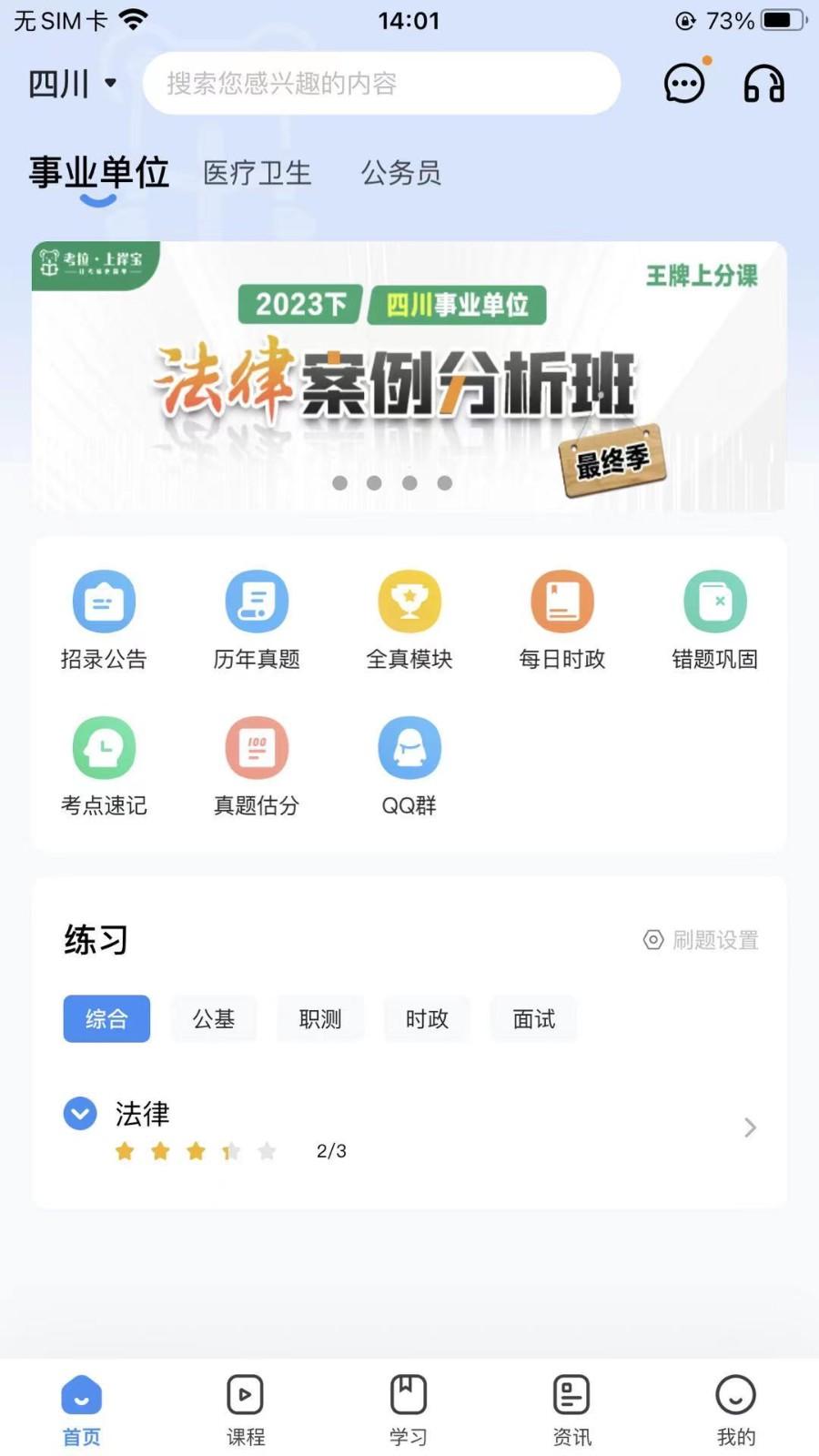Select the 公基 practice filter
Screen dimensions: 819x1456
[x=214, y=1019]
